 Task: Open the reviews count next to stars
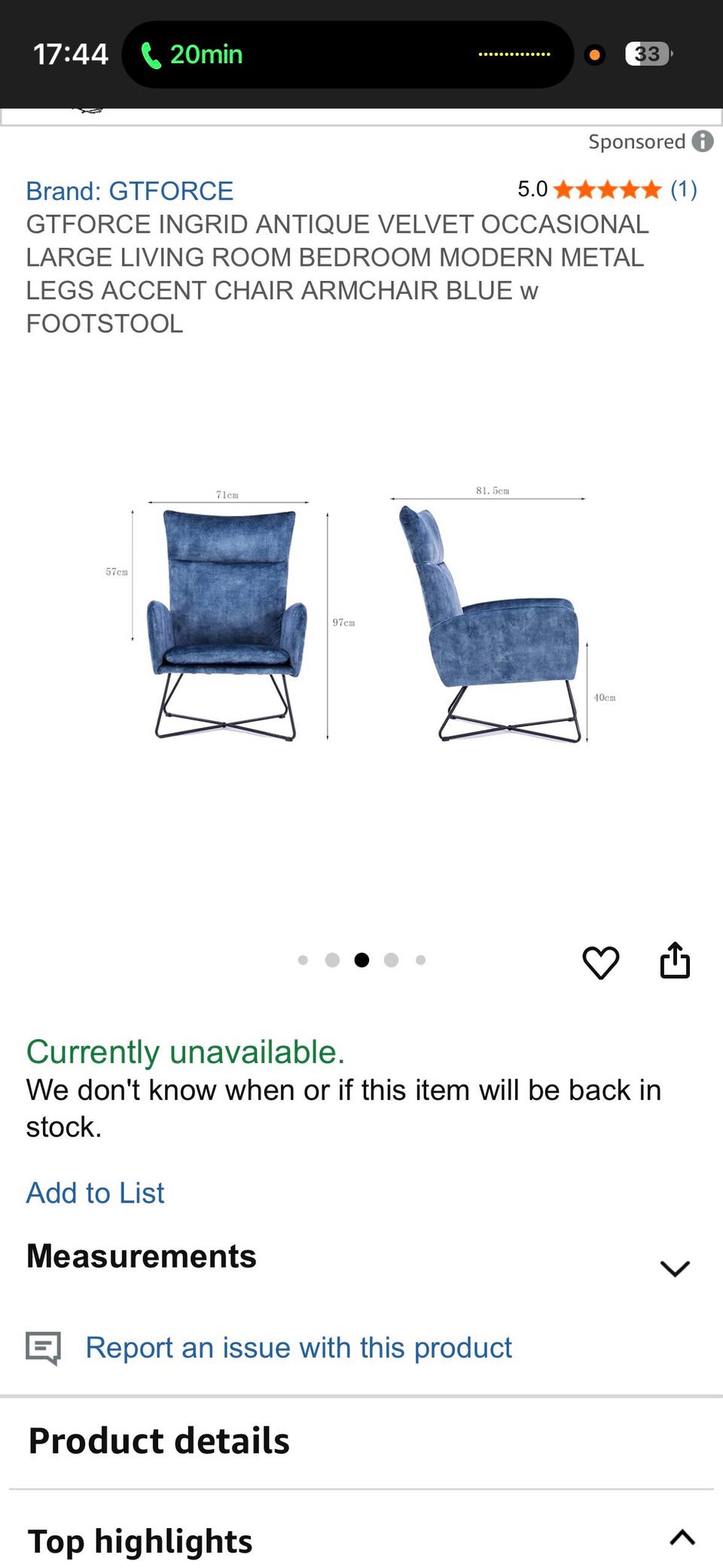684,189
